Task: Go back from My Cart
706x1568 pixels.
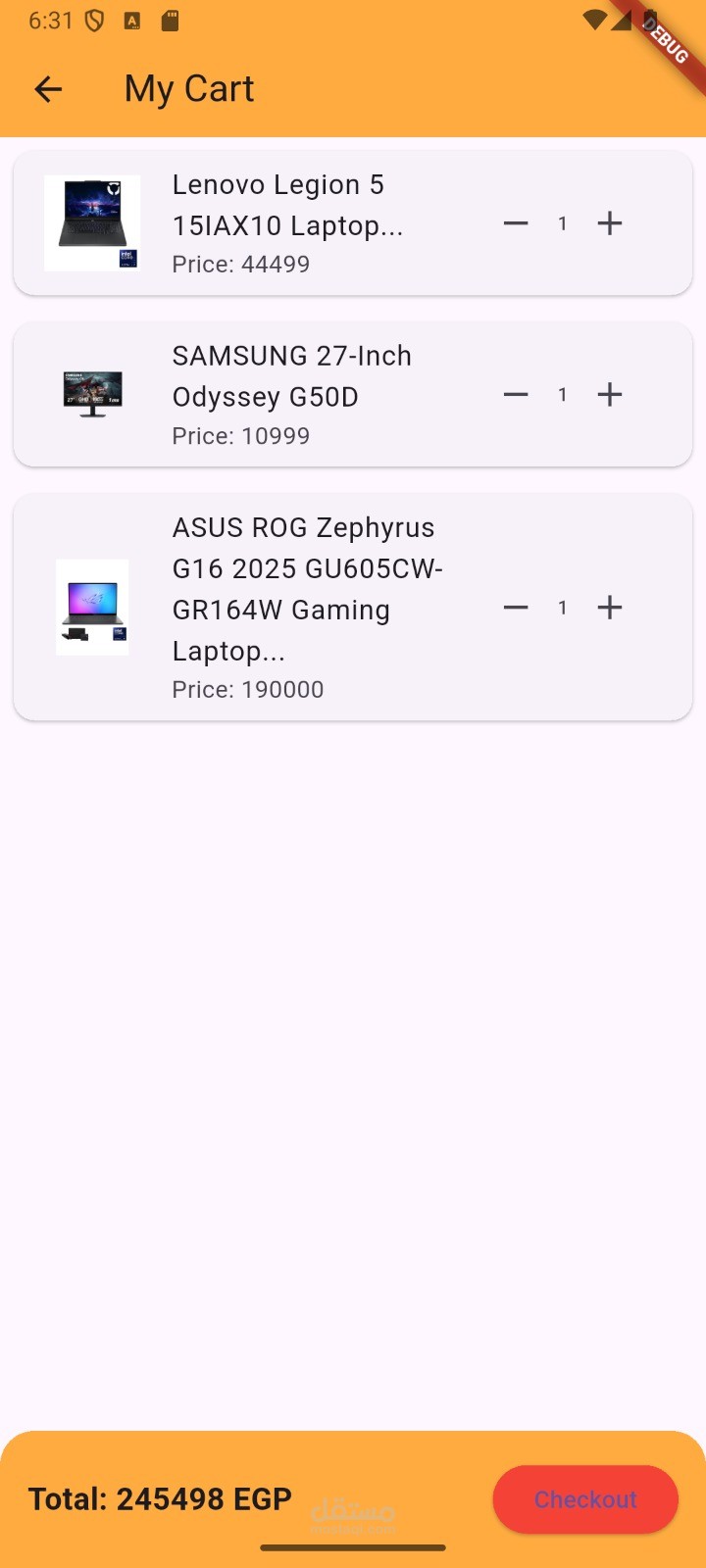Action: (x=48, y=89)
